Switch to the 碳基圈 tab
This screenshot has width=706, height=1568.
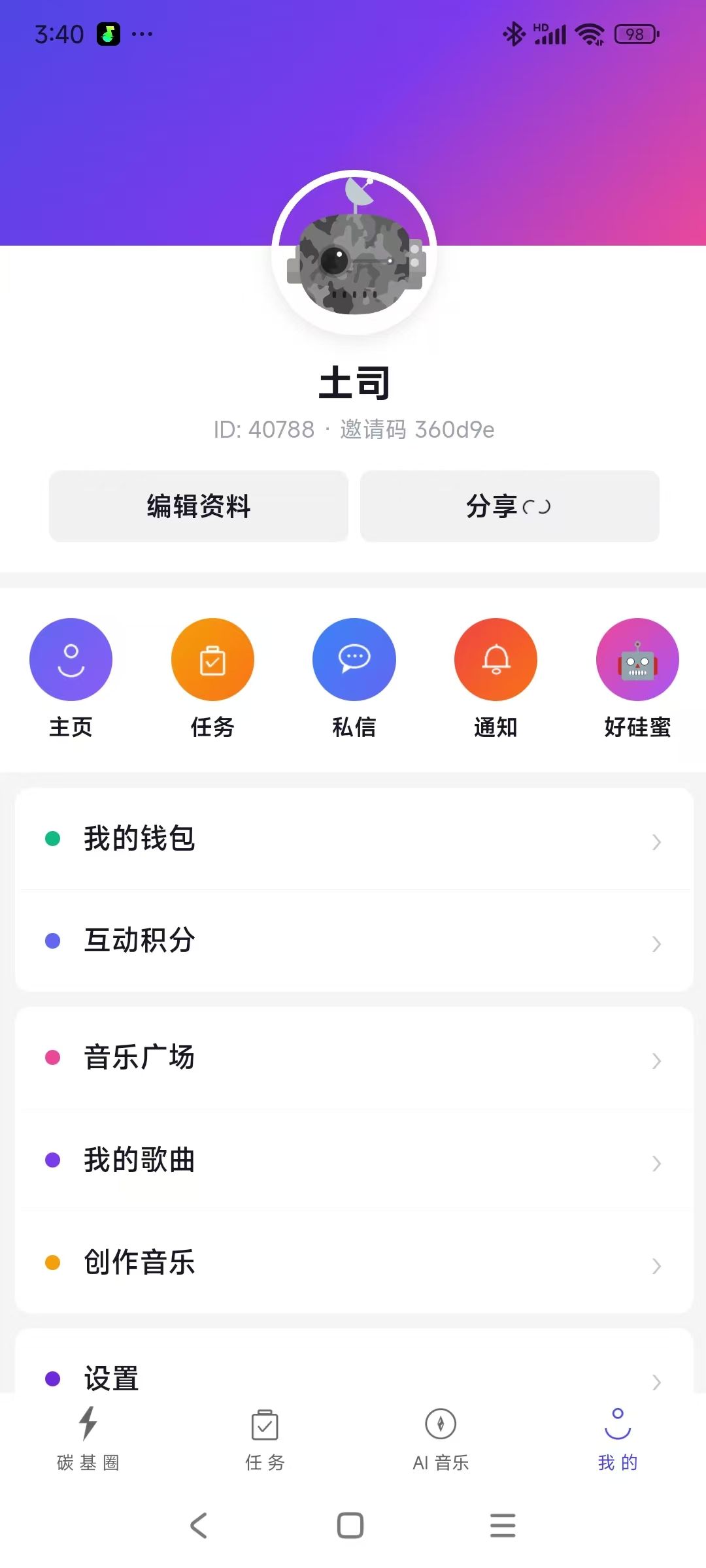(88, 1439)
